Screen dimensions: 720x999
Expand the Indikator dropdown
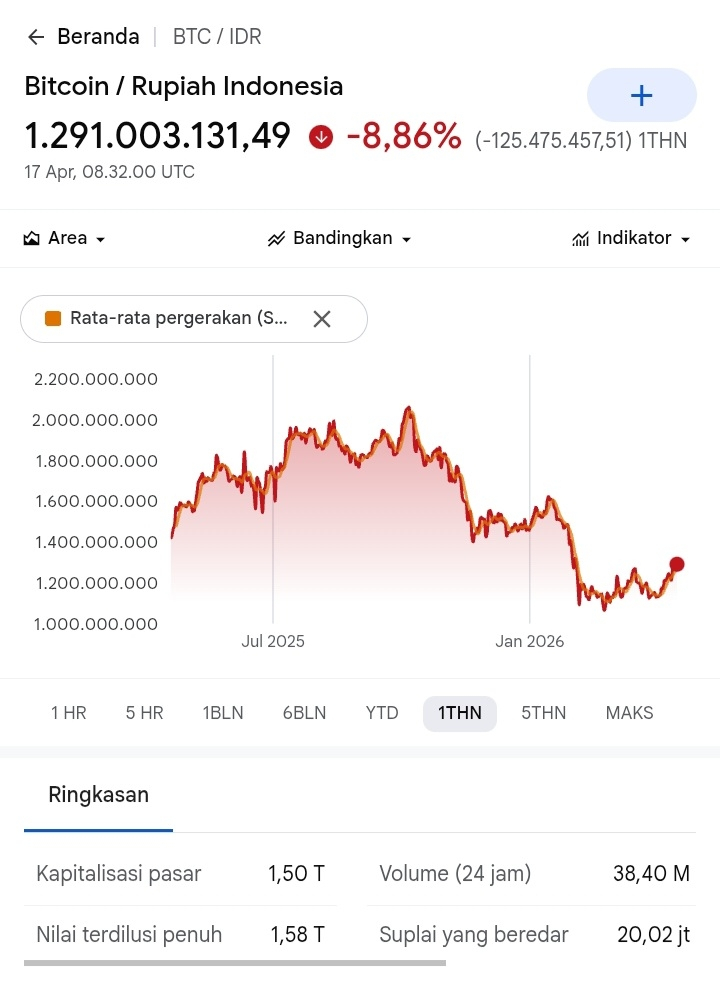pos(631,239)
